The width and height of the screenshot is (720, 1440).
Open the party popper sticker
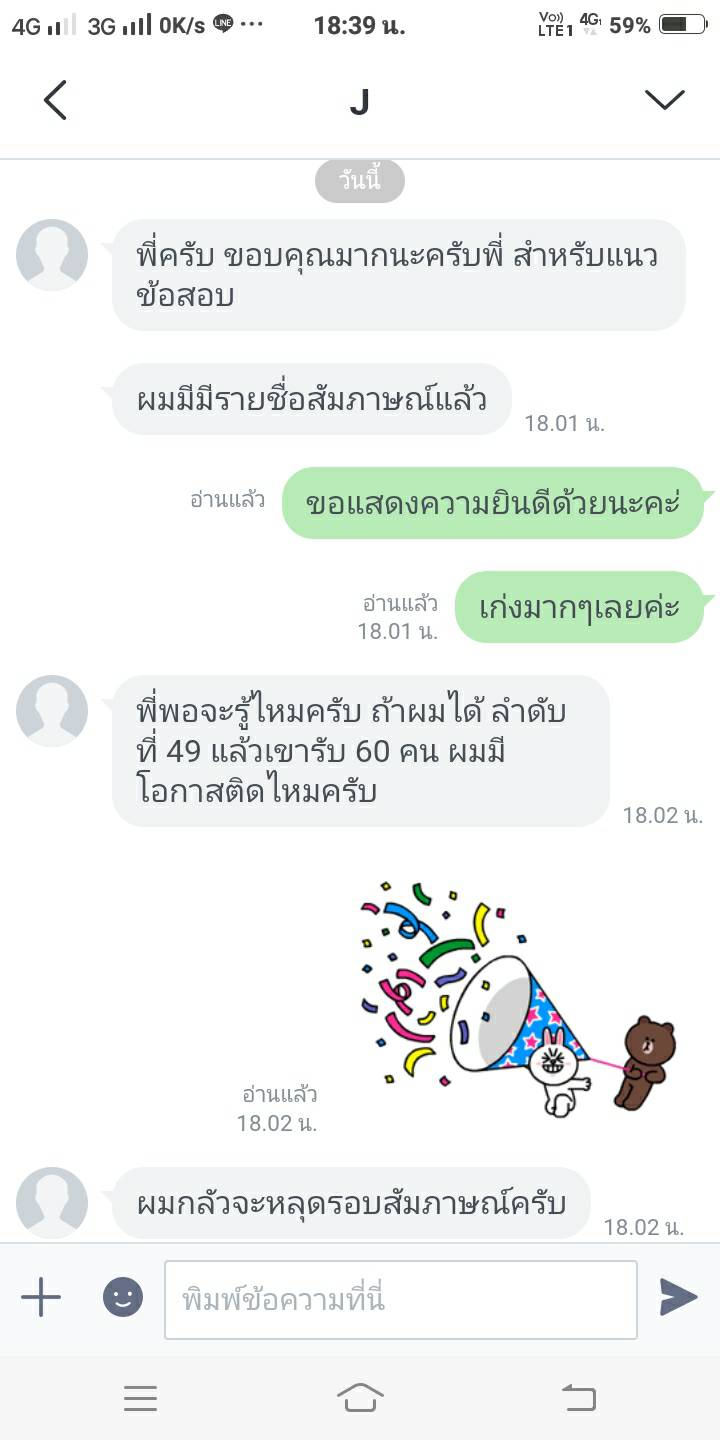point(517,1000)
